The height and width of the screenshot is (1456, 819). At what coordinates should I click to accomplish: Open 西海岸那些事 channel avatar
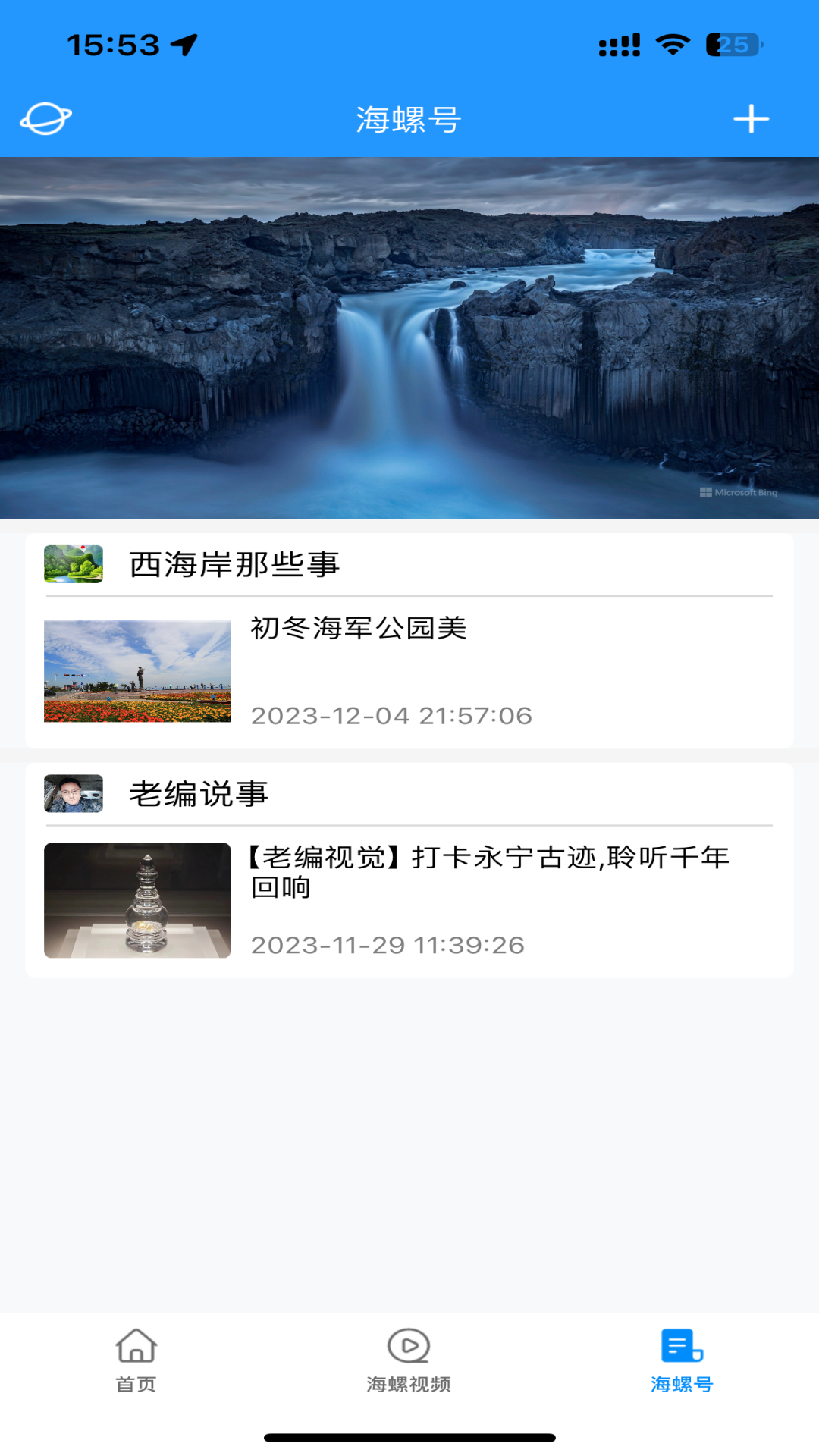pos(74,561)
